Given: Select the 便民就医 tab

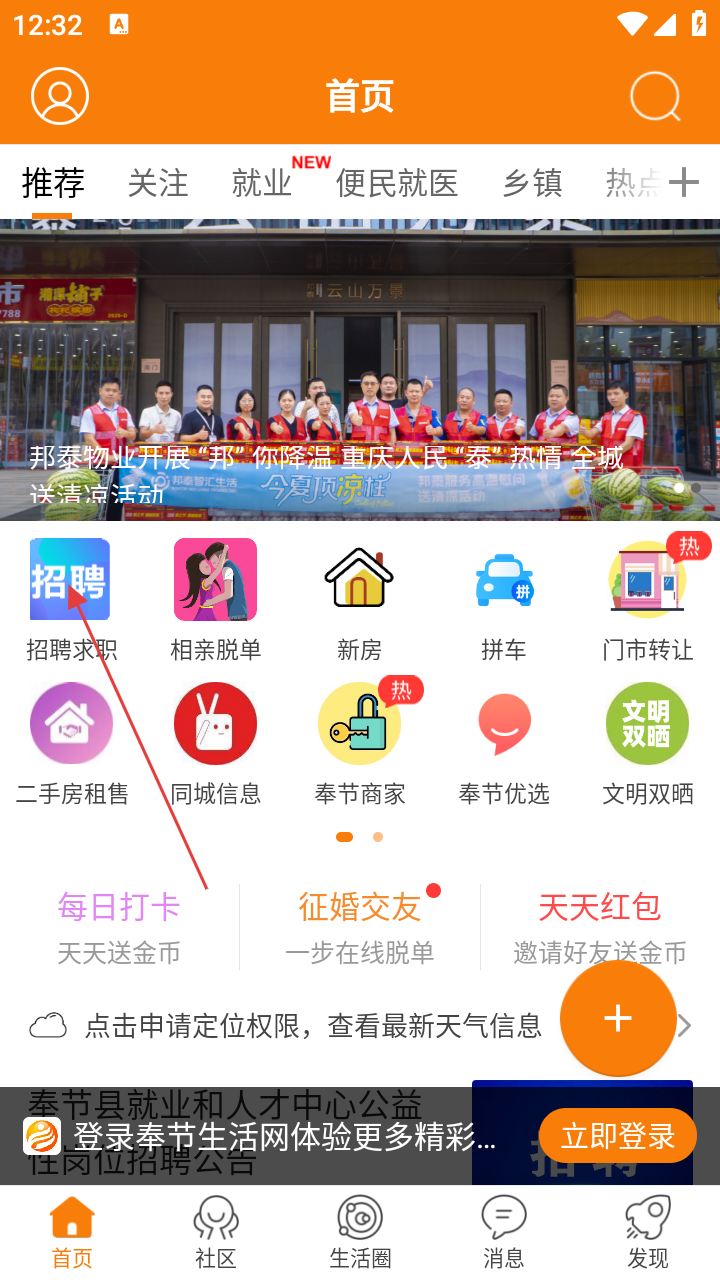Looking at the screenshot, I should 397,183.
